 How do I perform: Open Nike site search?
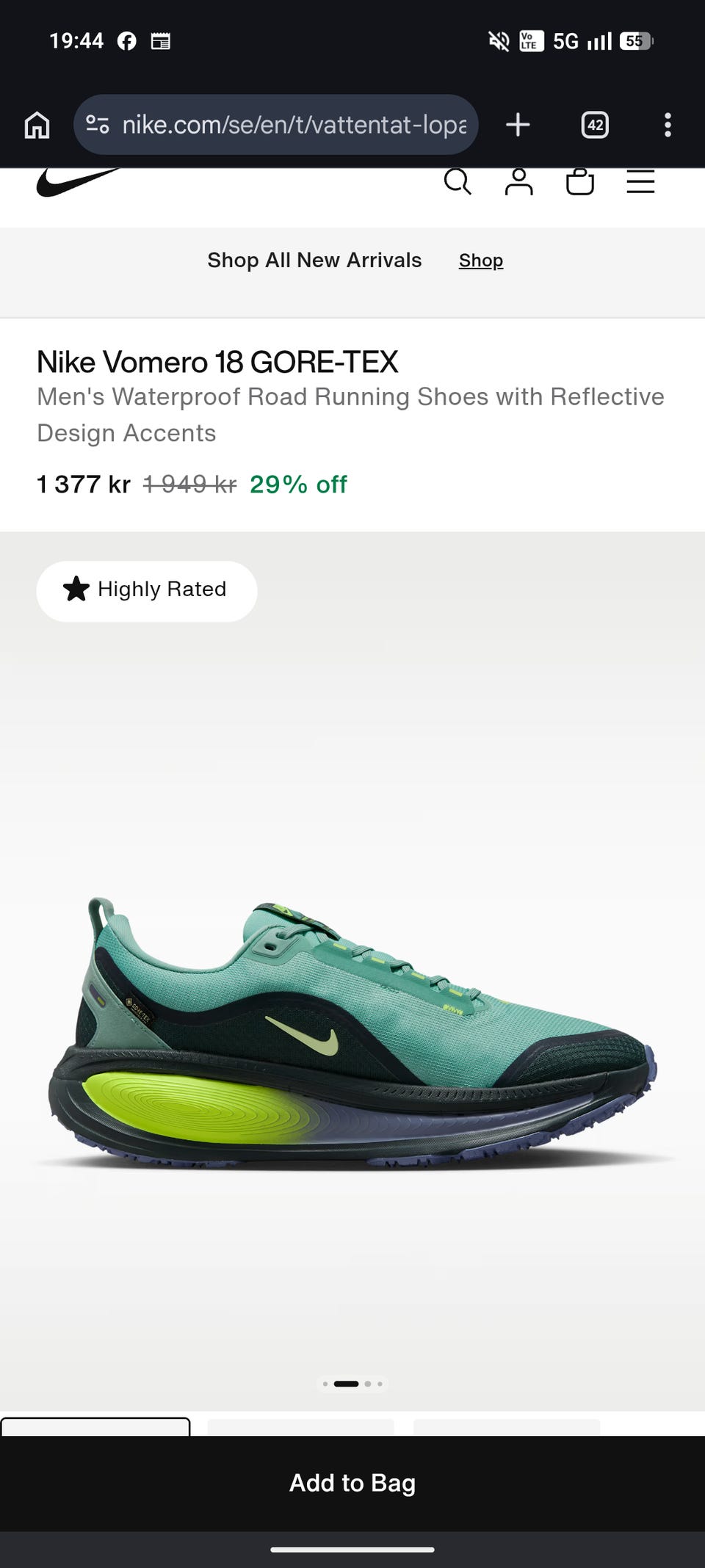click(x=458, y=181)
